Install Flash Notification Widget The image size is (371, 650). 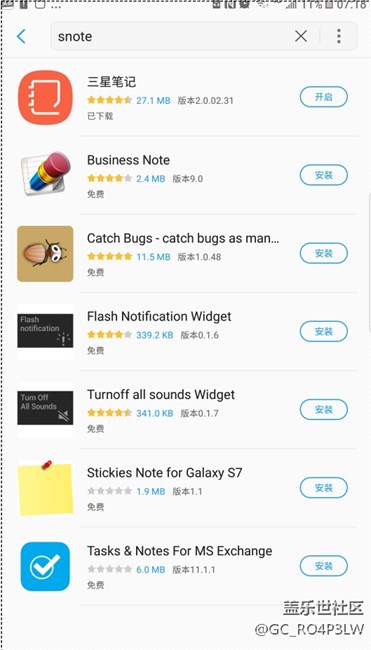pyautogui.click(x=324, y=331)
